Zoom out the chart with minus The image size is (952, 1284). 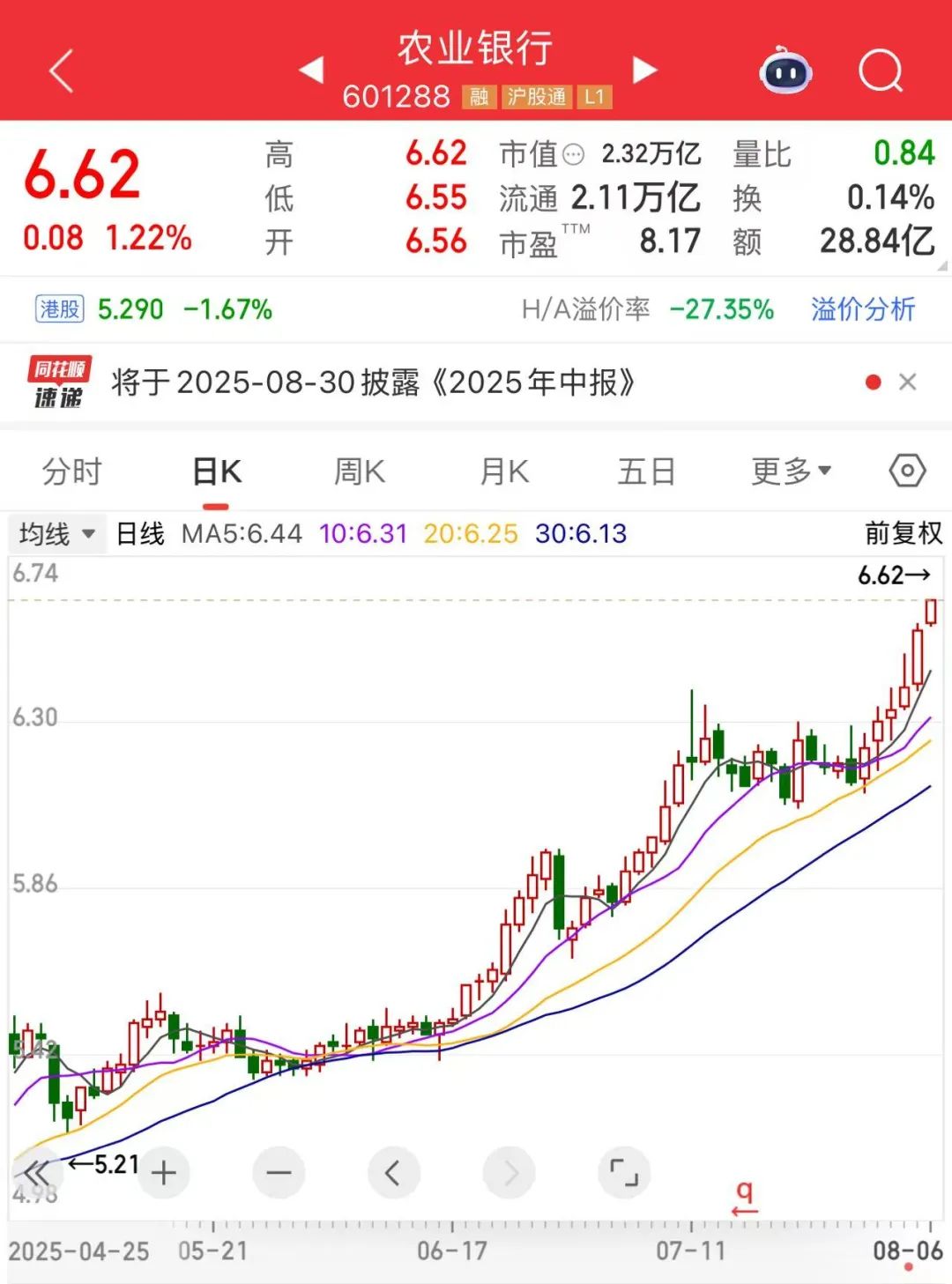click(279, 1173)
